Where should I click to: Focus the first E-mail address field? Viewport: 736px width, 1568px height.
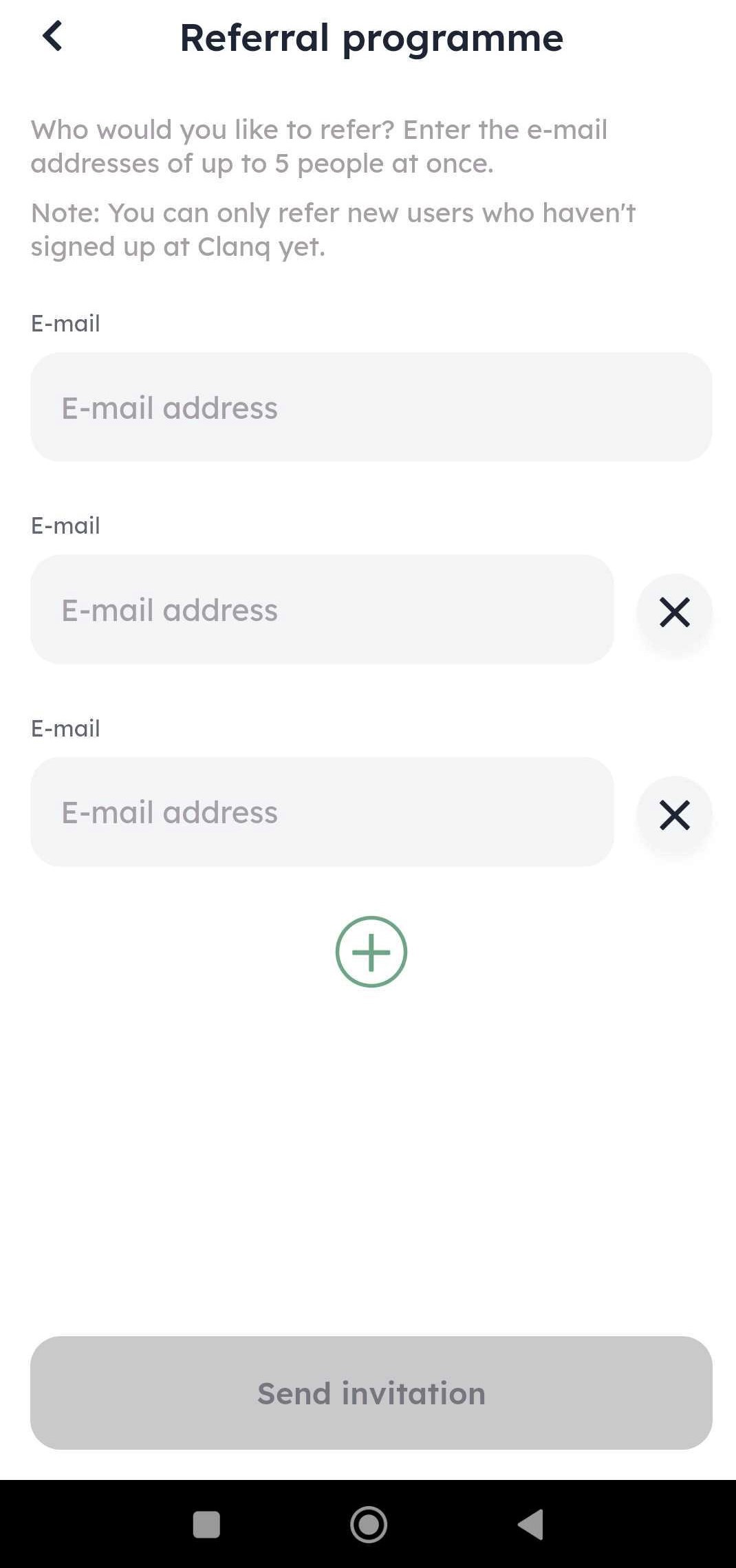[x=371, y=407]
